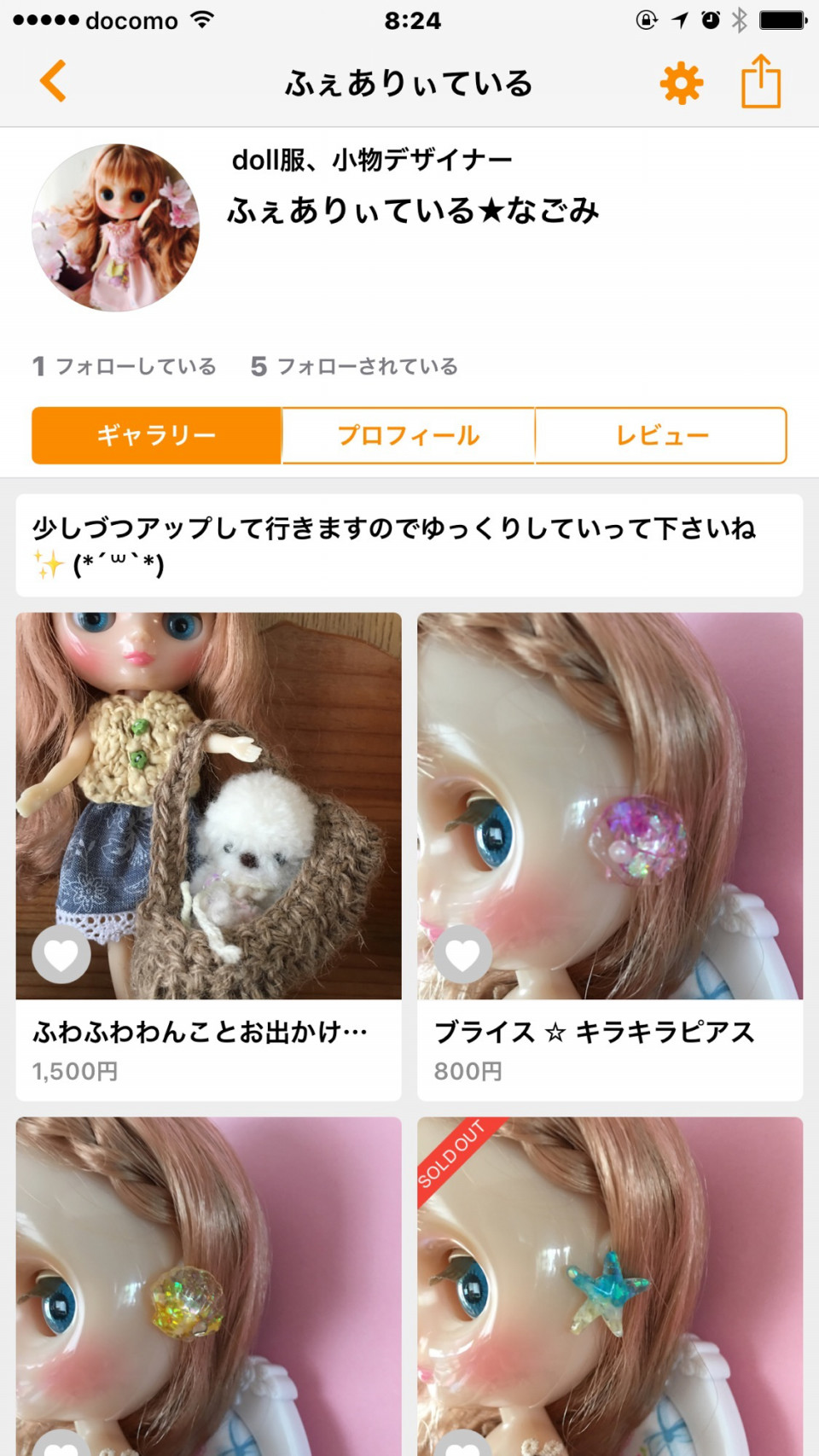Share this shop page

[x=760, y=82]
